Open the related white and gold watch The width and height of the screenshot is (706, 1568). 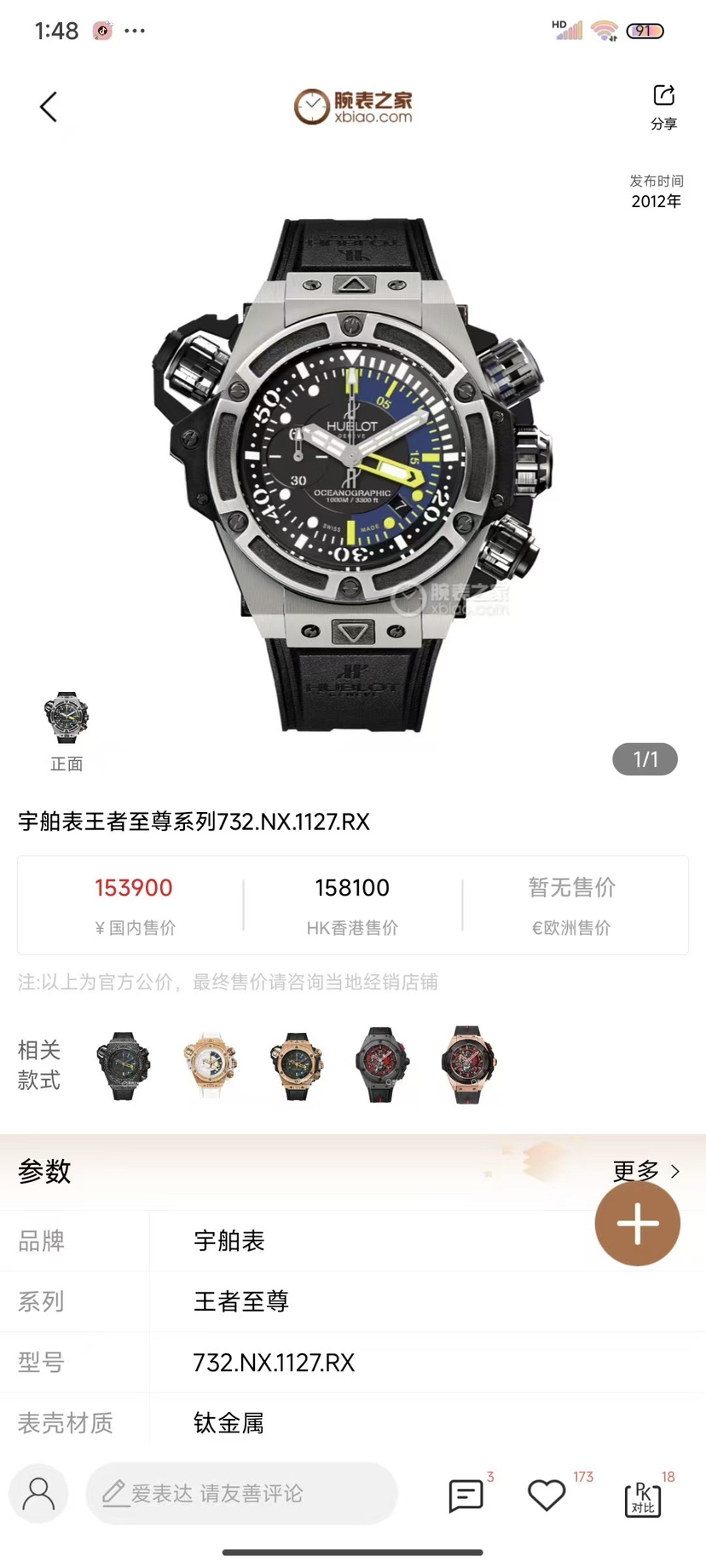pos(211,1065)
